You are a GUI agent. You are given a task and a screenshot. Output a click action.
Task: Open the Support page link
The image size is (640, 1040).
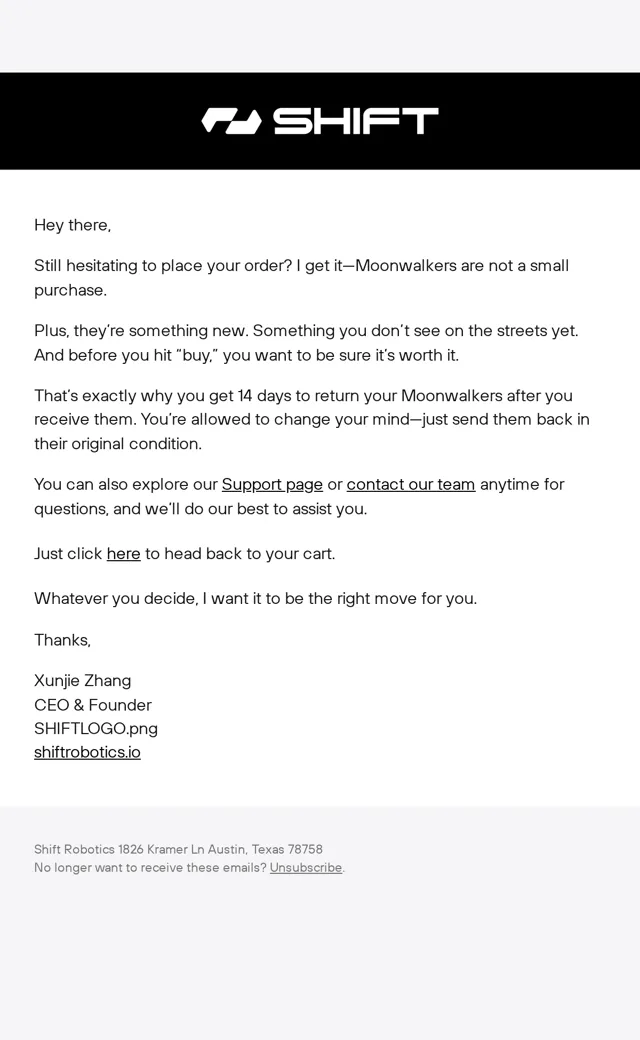pos(272,485)
